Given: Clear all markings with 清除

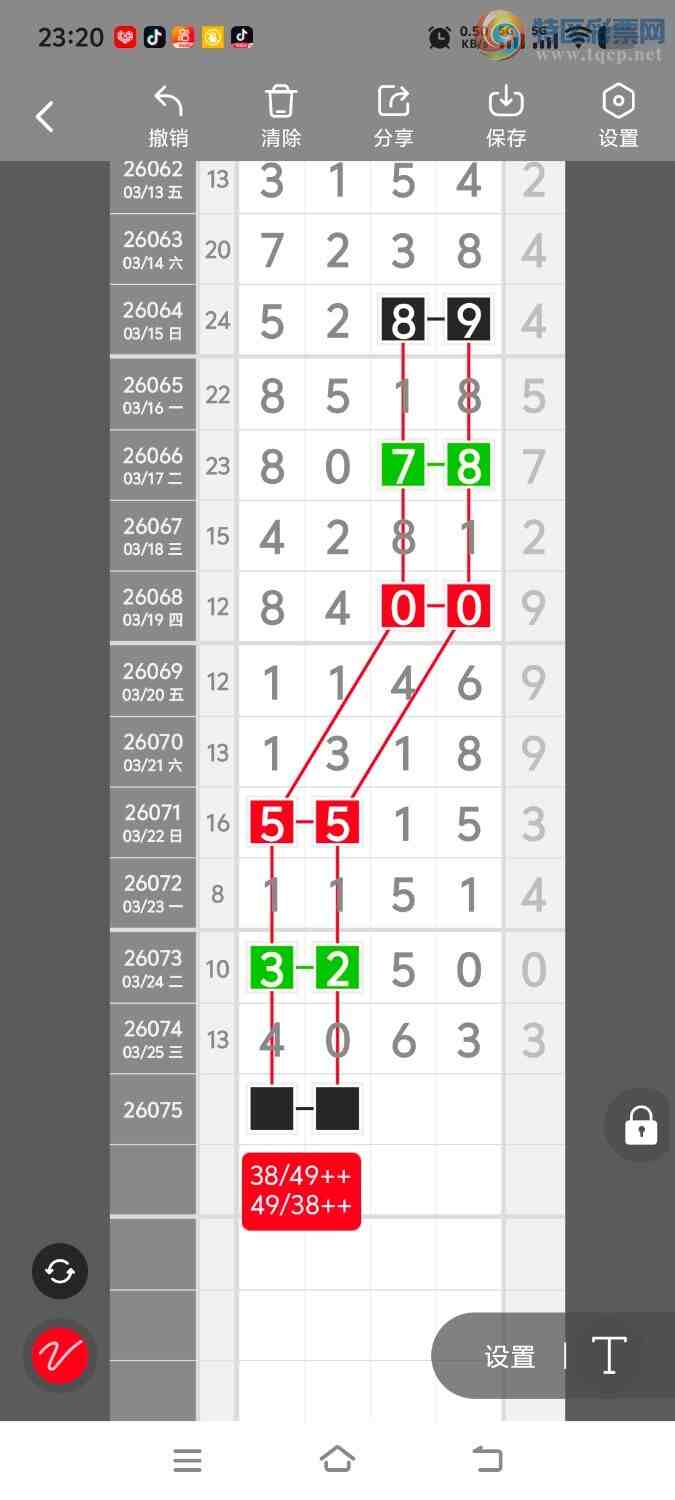Looking at the screenshot, I should pyautogui.click(x=281, y=116).
